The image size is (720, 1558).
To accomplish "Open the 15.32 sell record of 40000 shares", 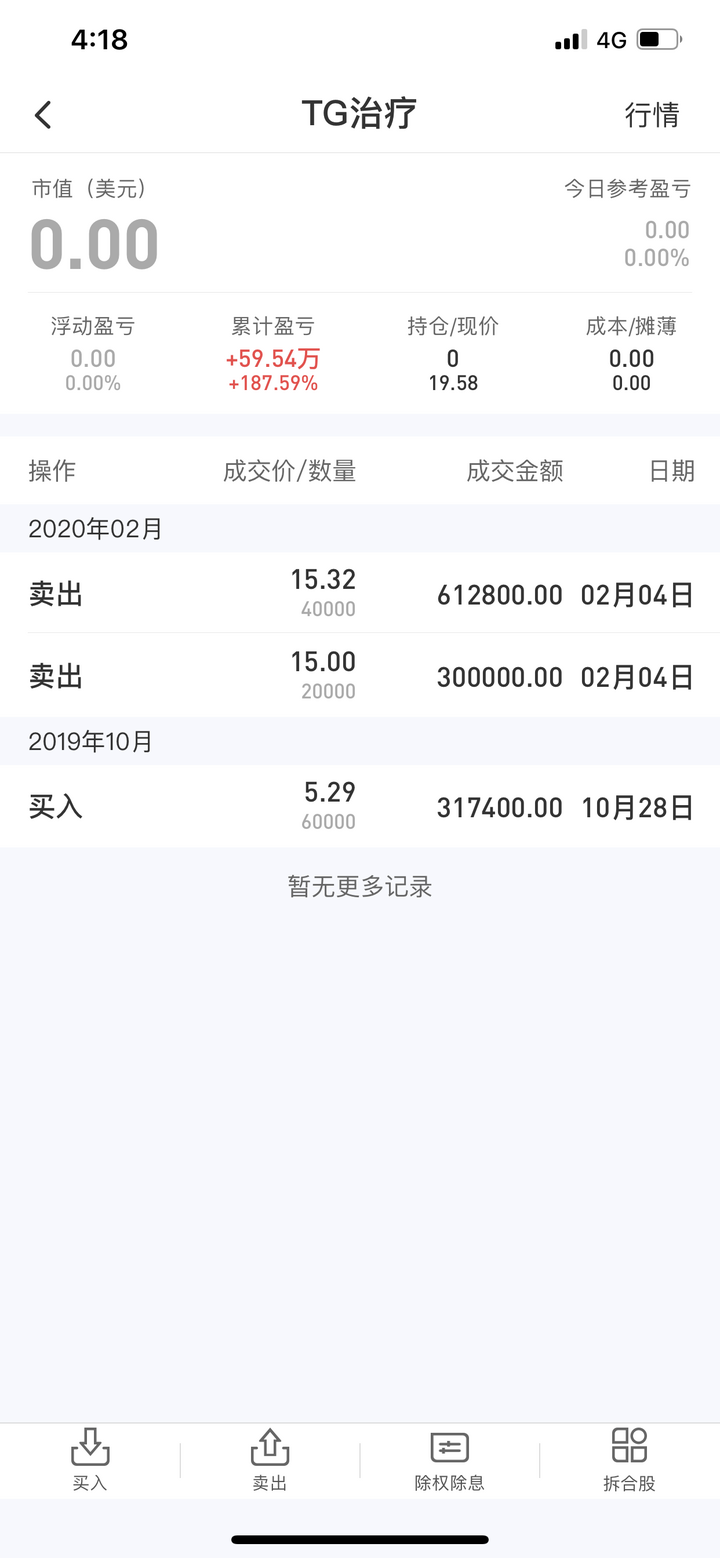I will coord(360,593).
